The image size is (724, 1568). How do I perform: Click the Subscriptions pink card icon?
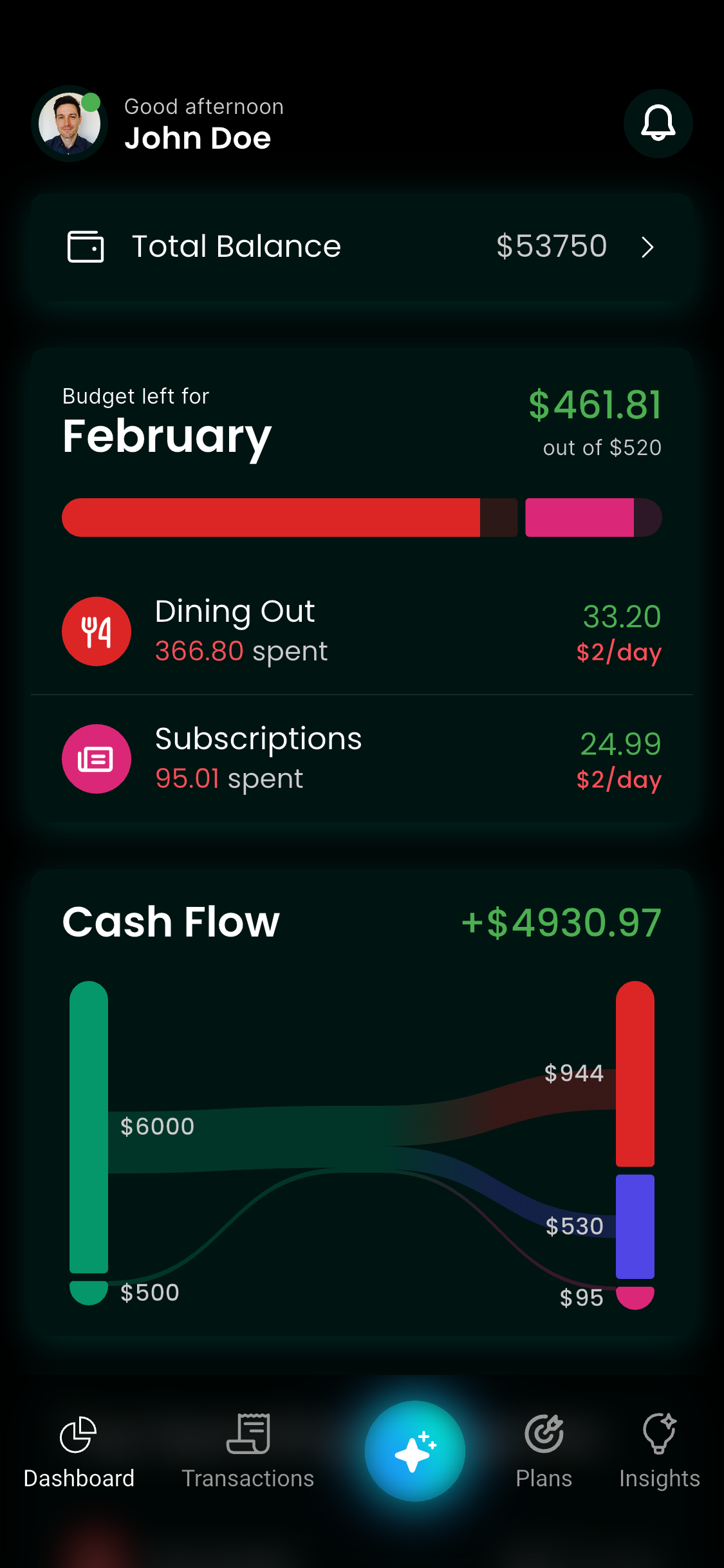96,758
